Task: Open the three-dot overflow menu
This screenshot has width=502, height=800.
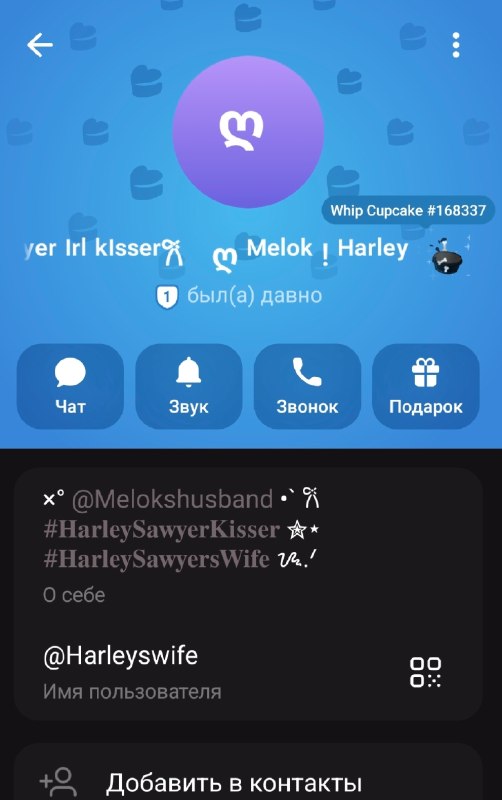Action: click(x=456, y=45)
